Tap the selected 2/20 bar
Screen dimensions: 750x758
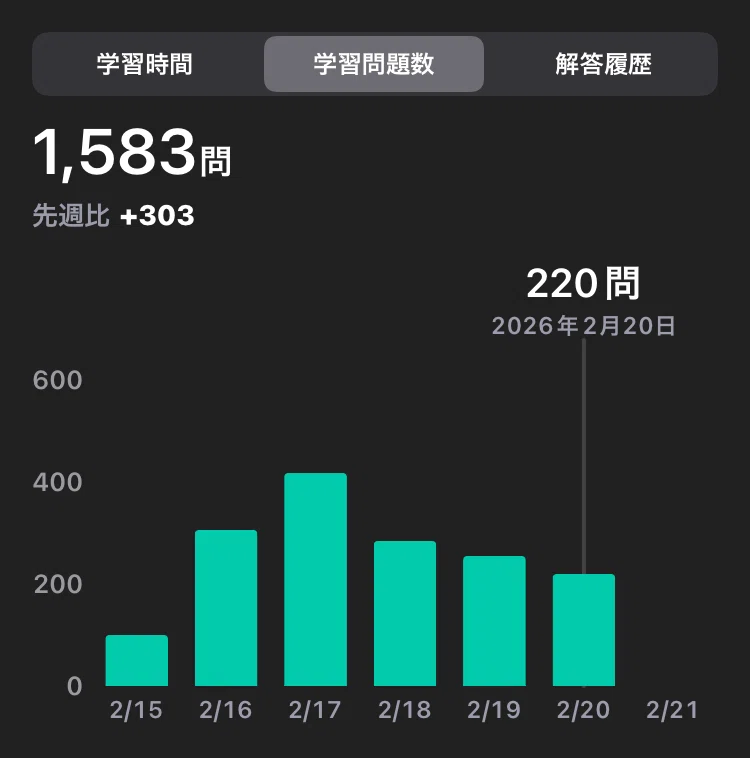click(x=584, y=630)
